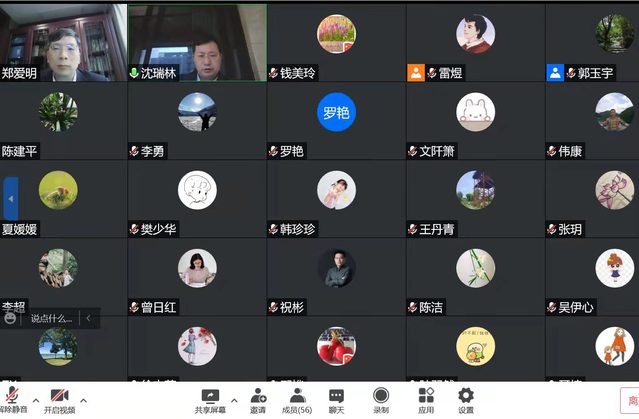Turn on video with 开启视频
Image resolution: width=639 pixels, height=419 pixels.
coord(59,400)
